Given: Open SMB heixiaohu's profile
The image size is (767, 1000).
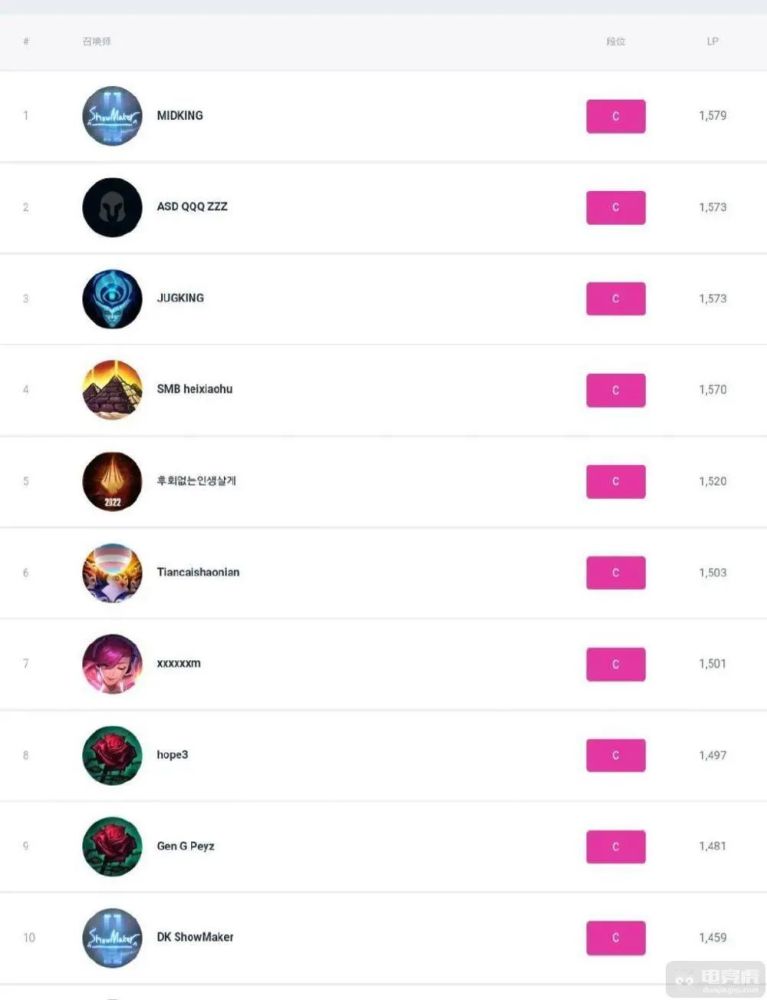Looking at the screenshot, I should click(x=194, y=389).
